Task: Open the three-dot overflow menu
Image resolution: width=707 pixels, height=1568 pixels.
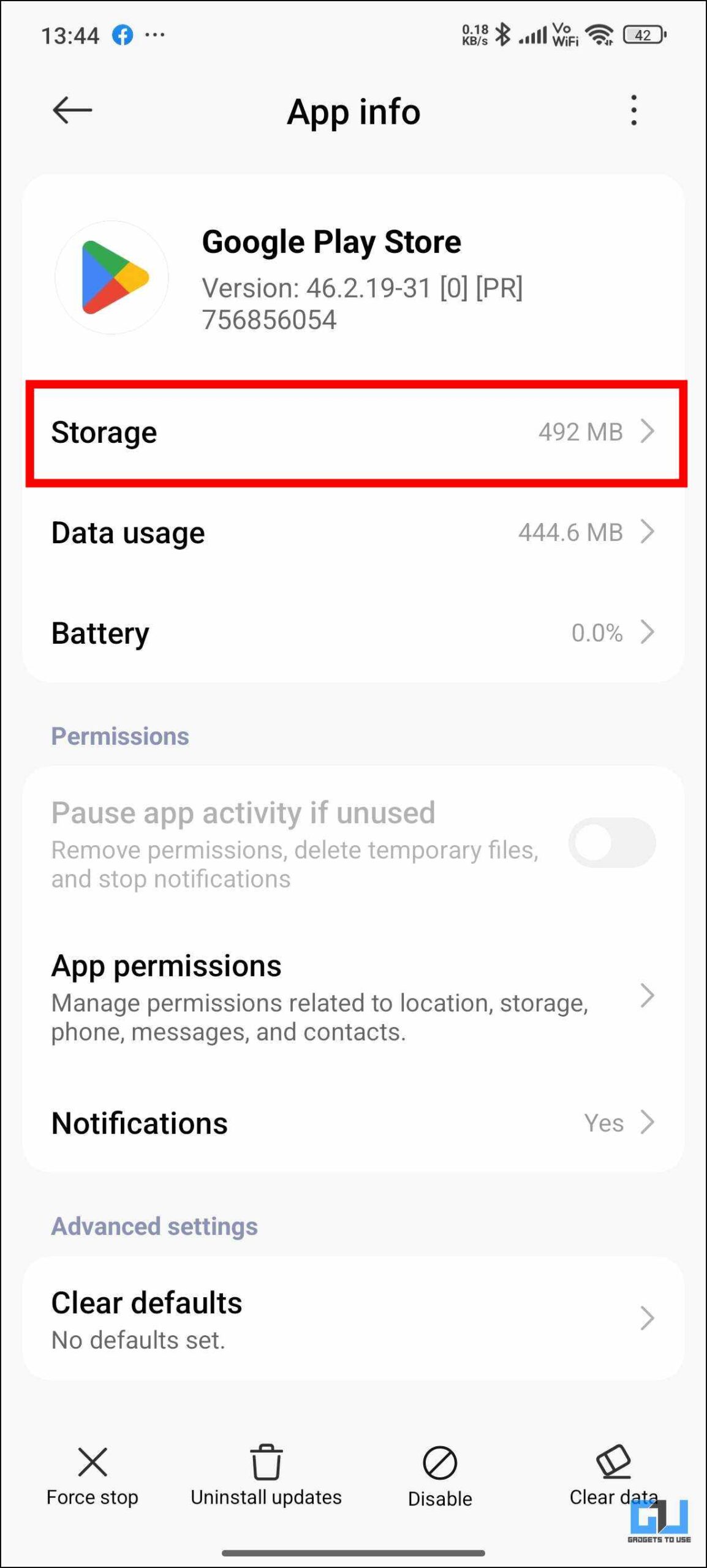Action: (633, 110)
